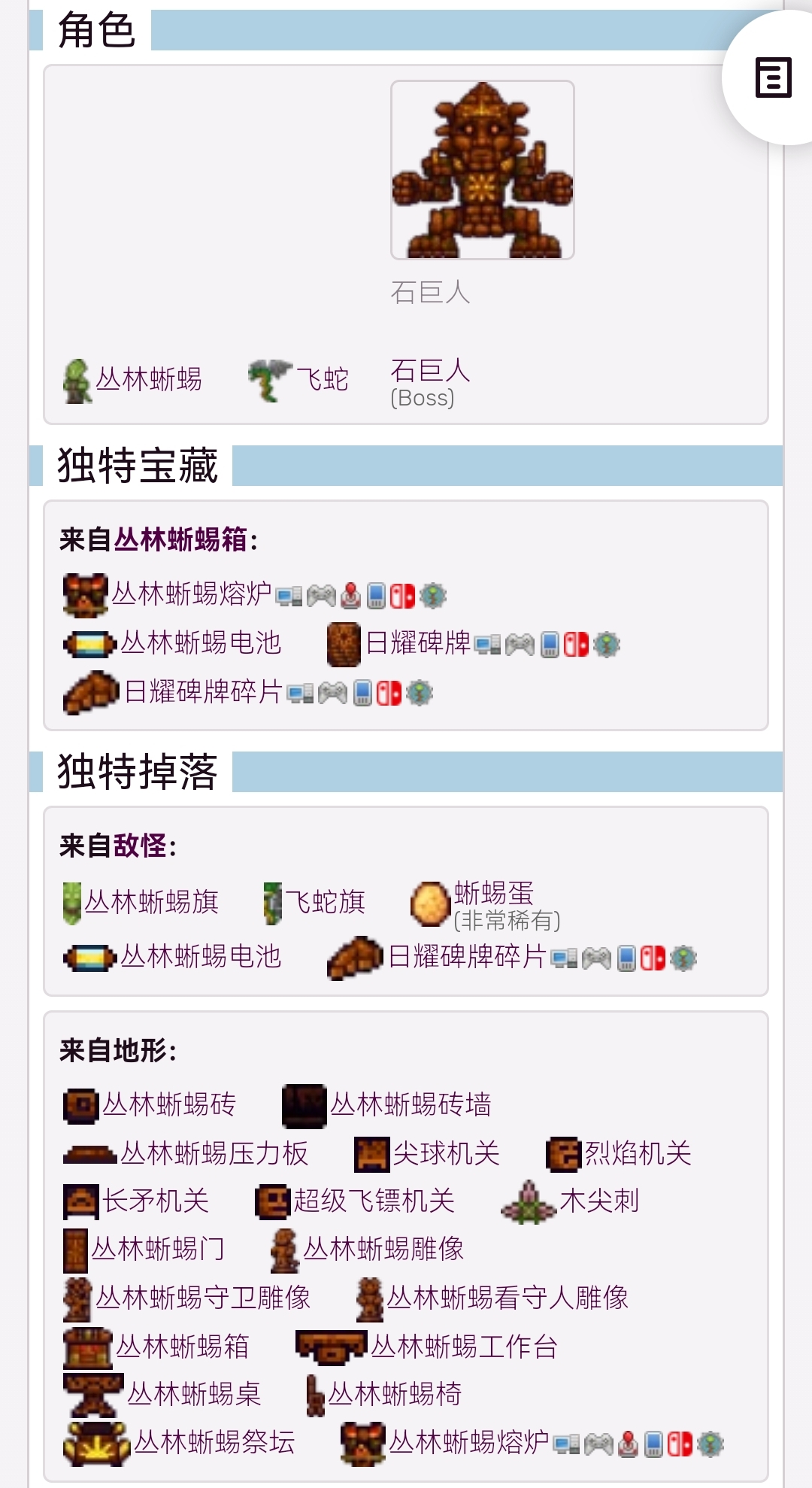Open 丛林蜥蜴看守人雕像 link
Screen dimensions: 812x1488
(507, 1298)
